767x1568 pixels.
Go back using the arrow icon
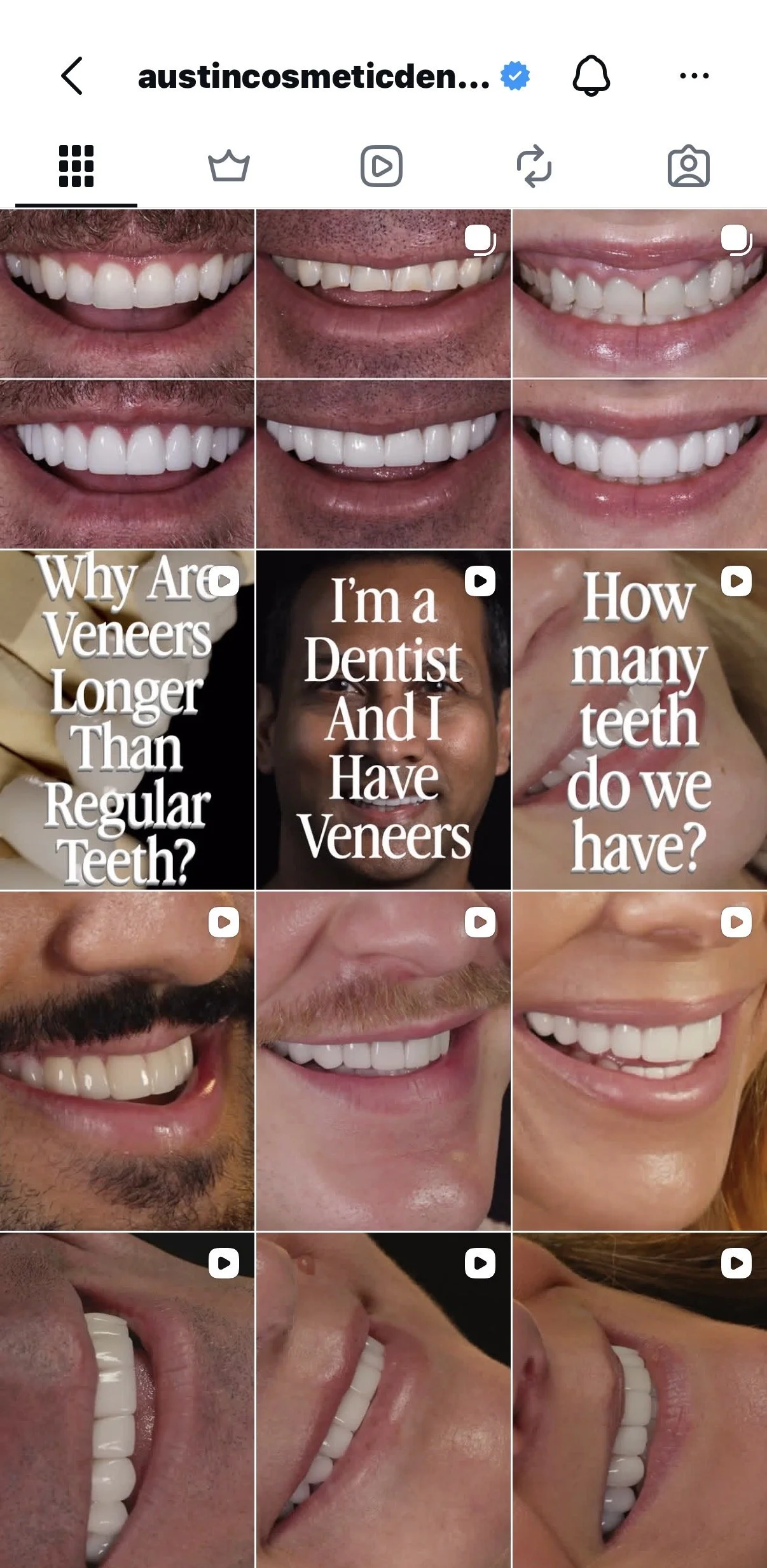(72, 76)
